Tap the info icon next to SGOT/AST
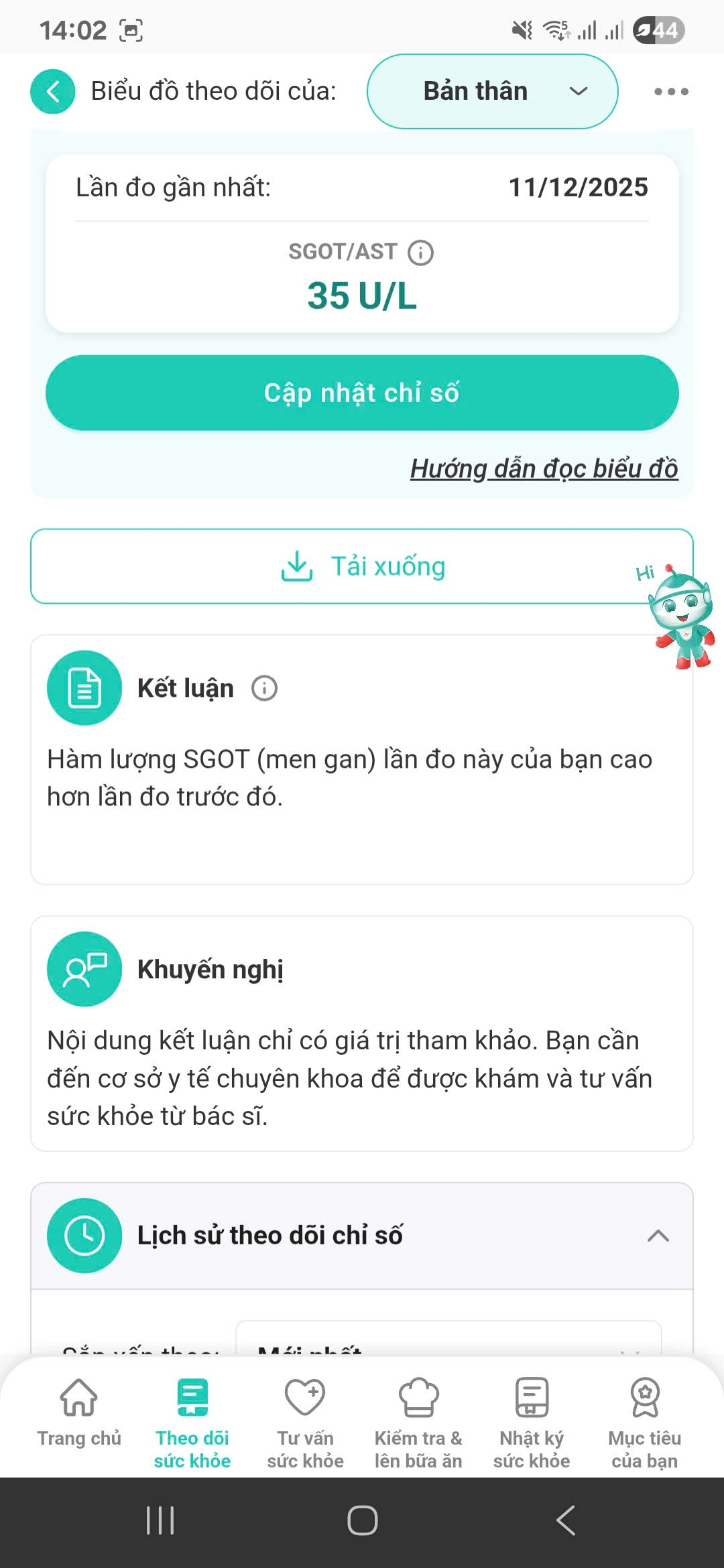This screenshot has height=1568, width=724. [x=421, y=253]
